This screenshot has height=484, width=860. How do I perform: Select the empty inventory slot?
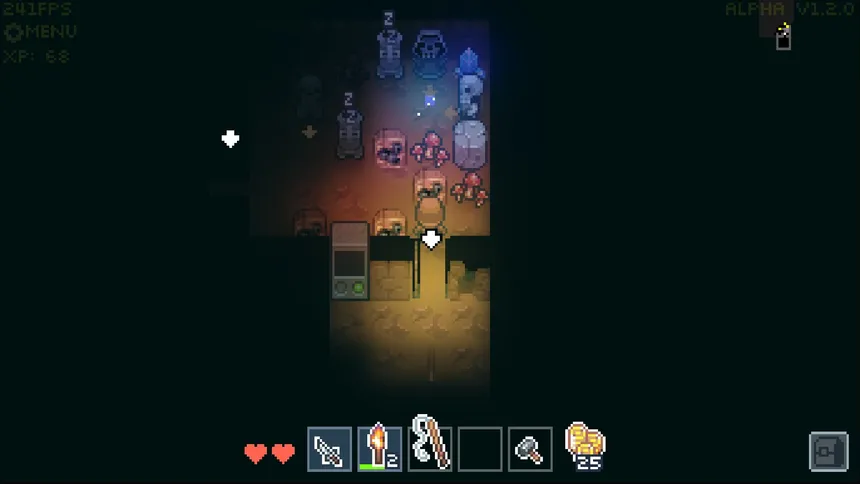[x=479, y=449]
